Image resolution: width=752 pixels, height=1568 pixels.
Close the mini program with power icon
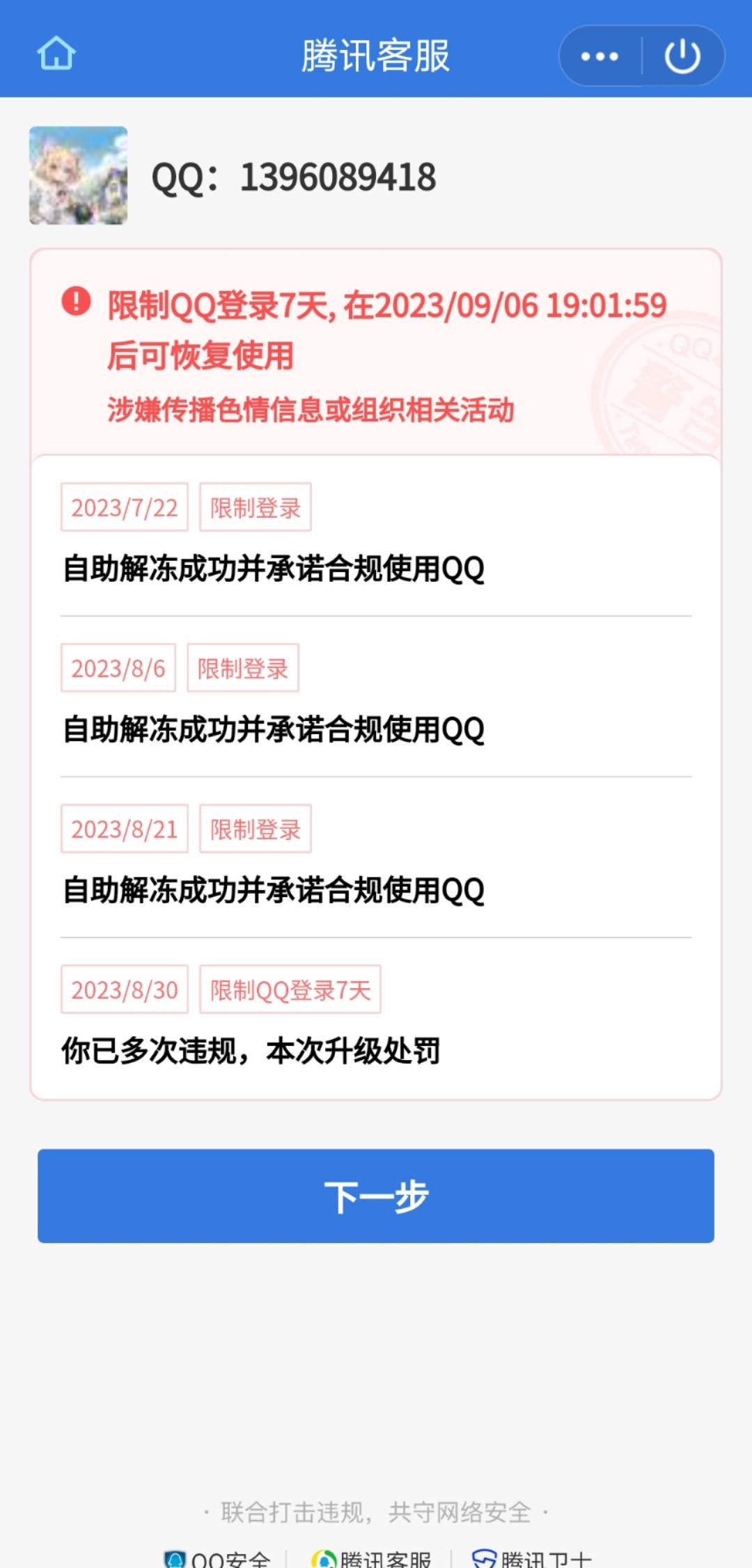tap(682, 56)
